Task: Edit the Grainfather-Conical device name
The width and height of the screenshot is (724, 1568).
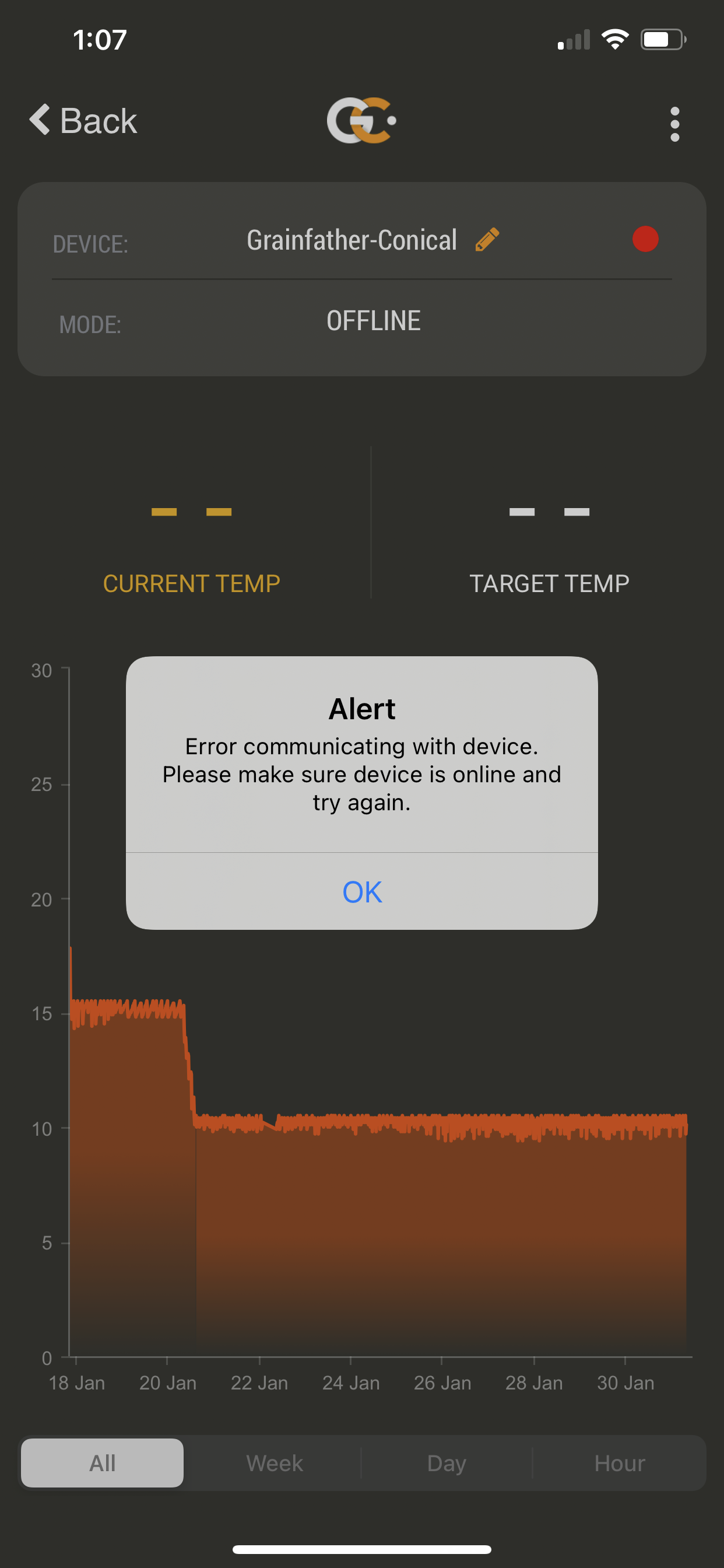Action: coord(487,239)
